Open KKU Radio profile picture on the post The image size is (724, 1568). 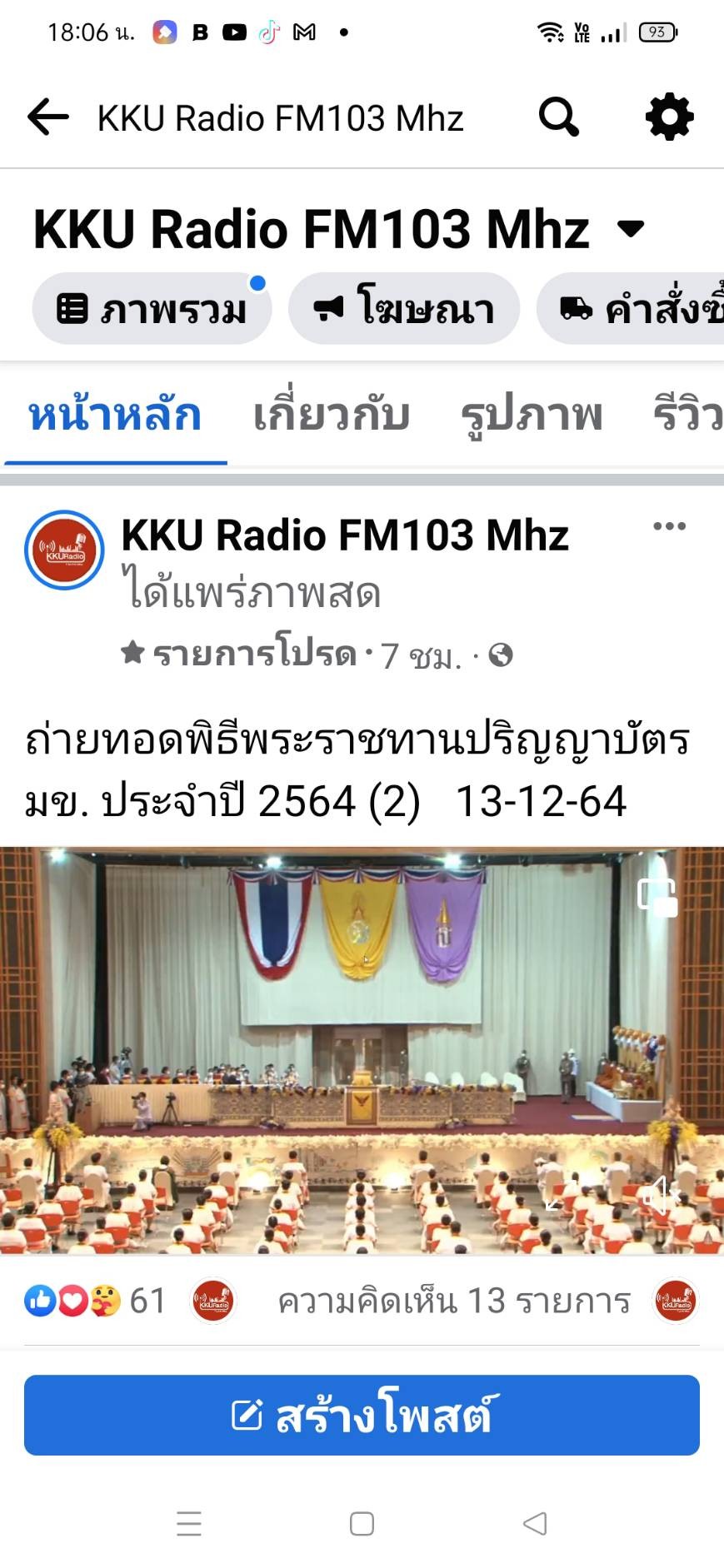64,550
